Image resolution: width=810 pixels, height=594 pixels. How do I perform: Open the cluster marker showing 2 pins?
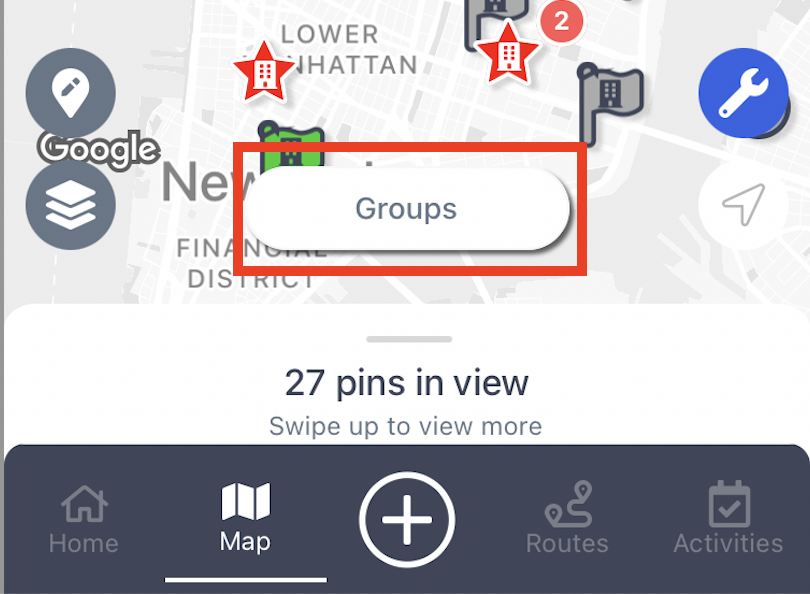coord(560,21)
